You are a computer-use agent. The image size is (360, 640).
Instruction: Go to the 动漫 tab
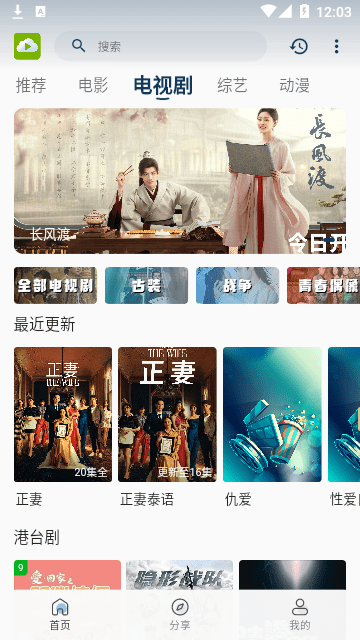[x=294, y=86]
